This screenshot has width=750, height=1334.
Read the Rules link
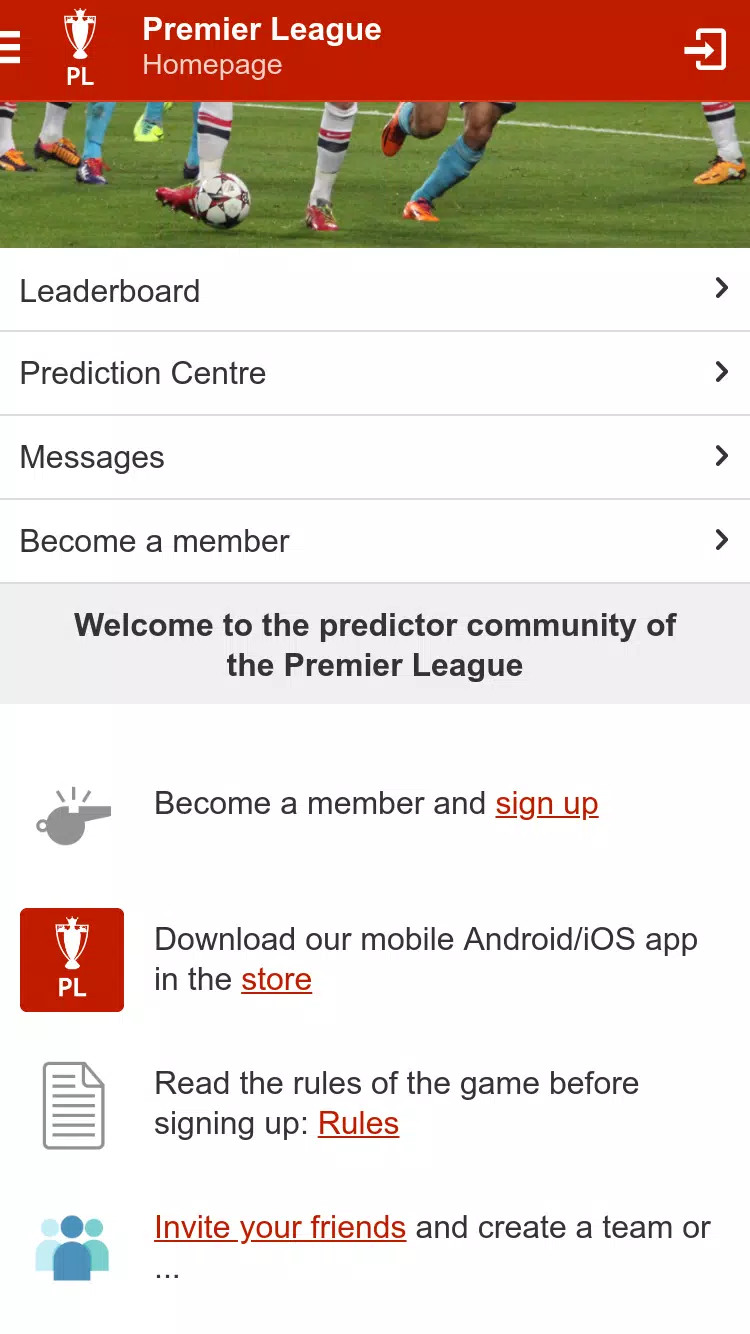pyautogui.click(x=358, y=1124)
